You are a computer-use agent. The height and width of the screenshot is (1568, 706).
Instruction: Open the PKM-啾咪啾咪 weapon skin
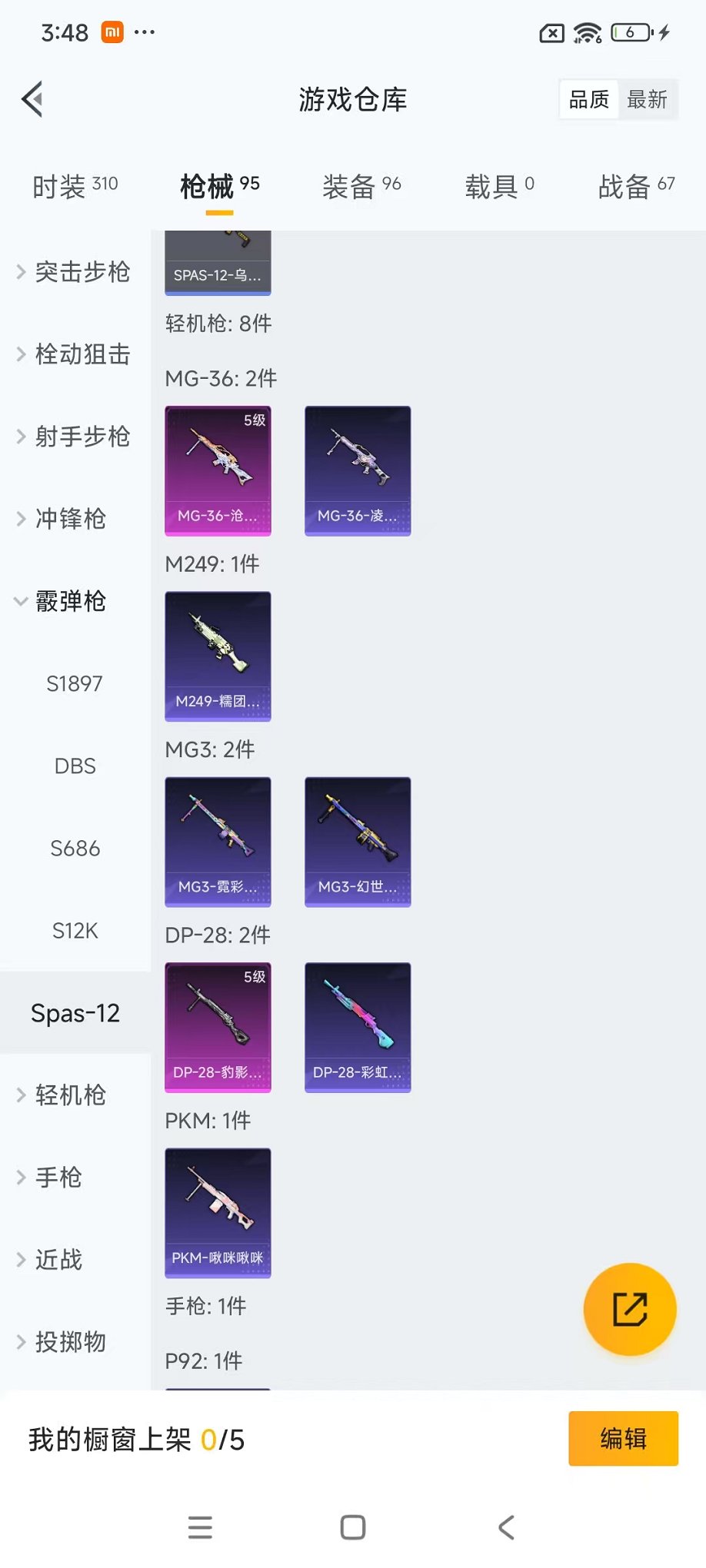point(218,1213)
